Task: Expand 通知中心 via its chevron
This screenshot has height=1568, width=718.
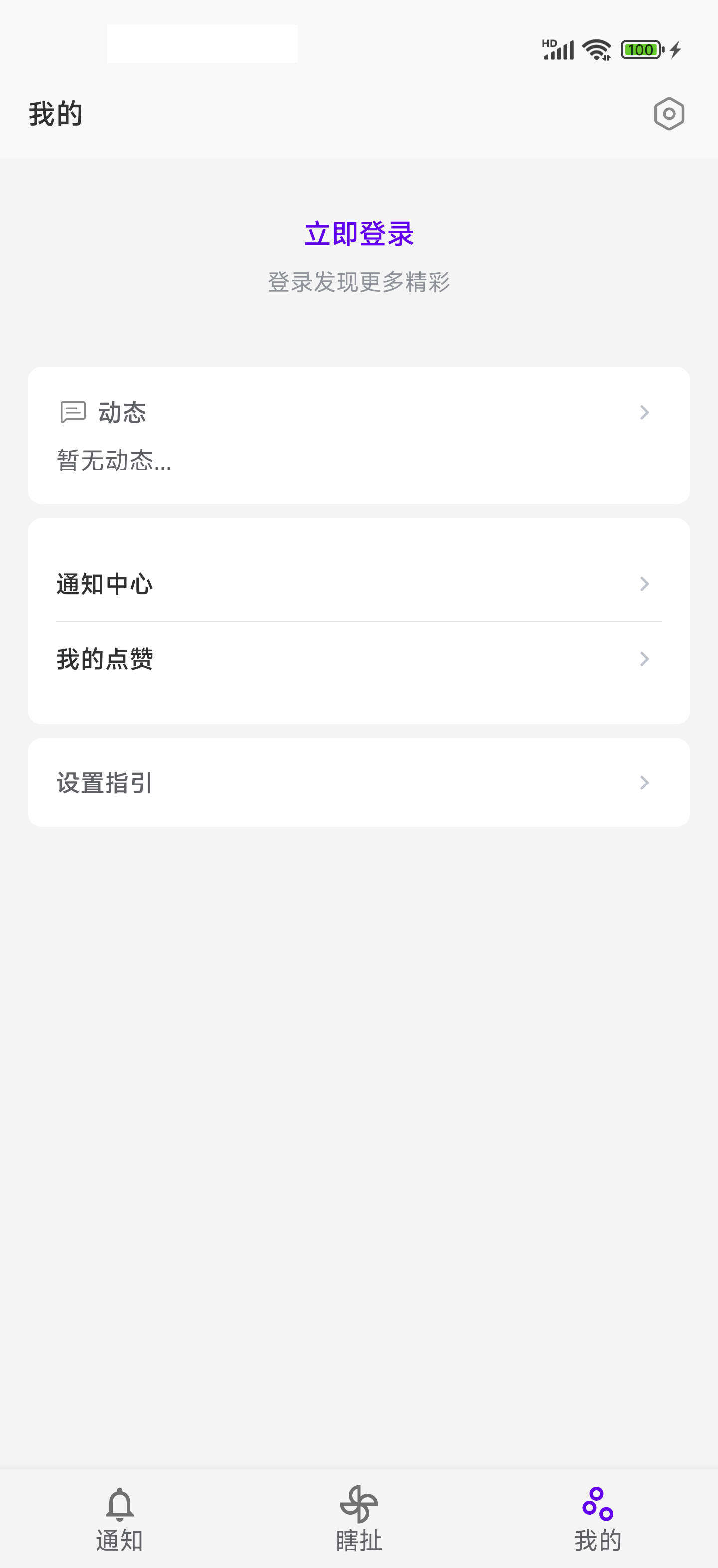Action: tap(645, 583)
